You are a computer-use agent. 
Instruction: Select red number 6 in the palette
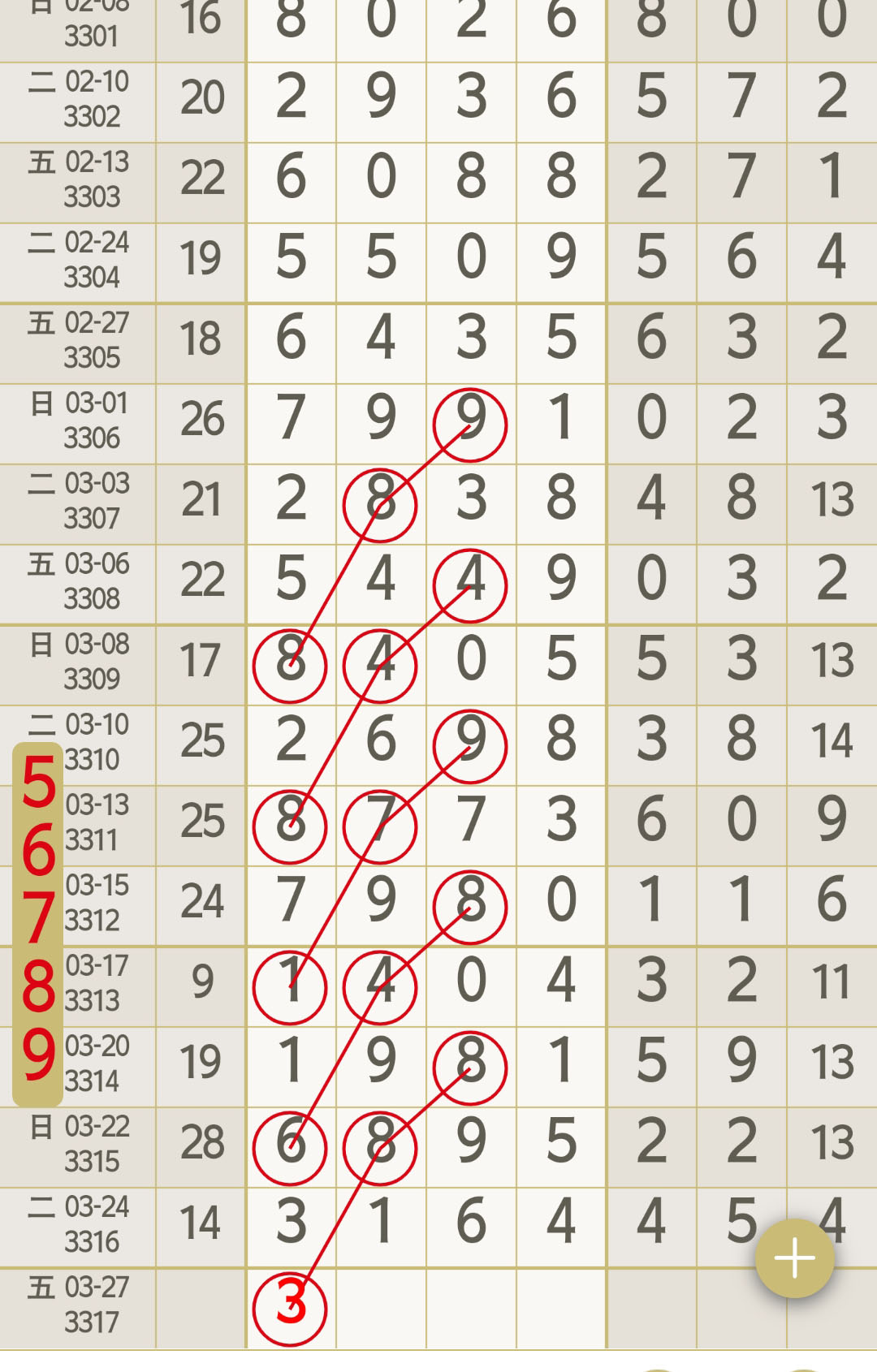coord(38,850)
